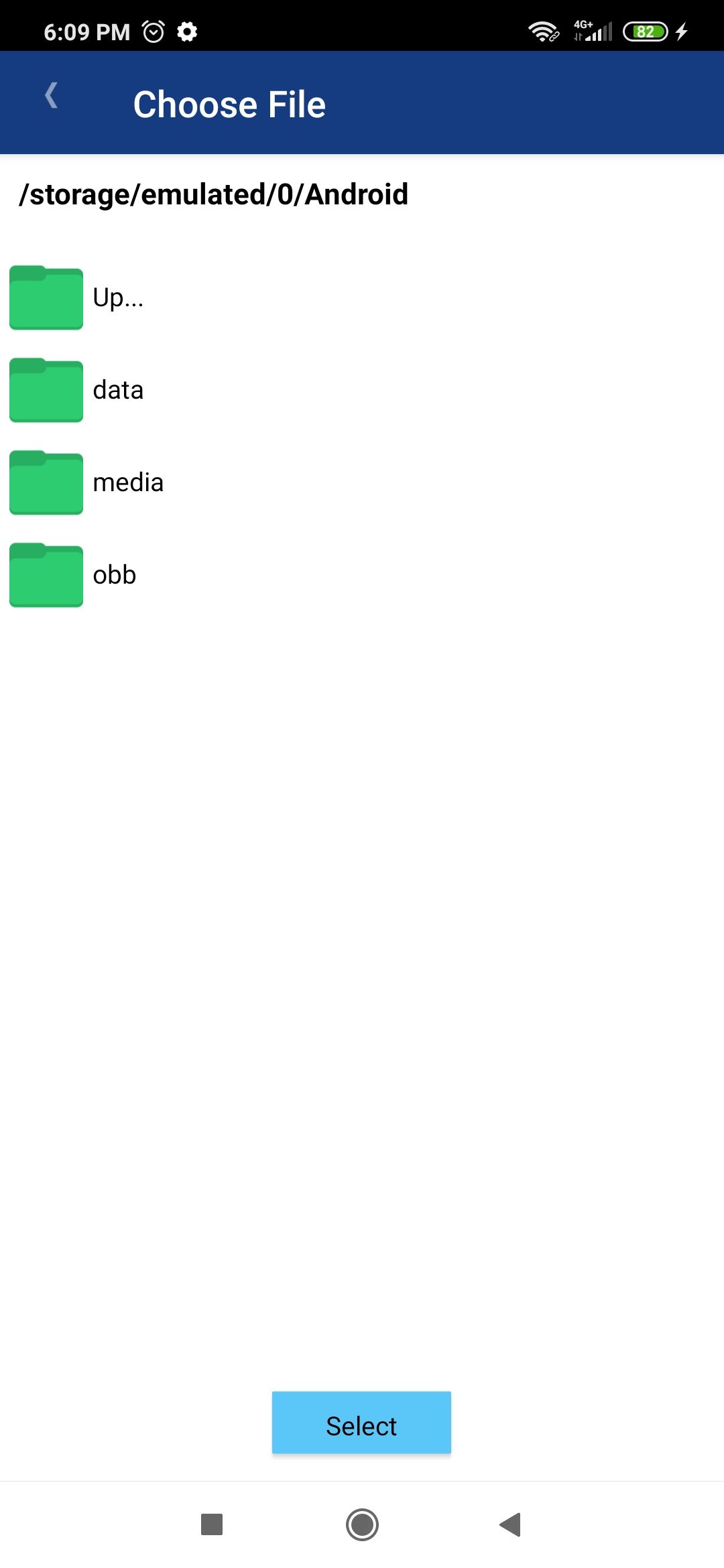Tap the Select button
This screenshot has width=724, height=1568.
(361, 1422)
